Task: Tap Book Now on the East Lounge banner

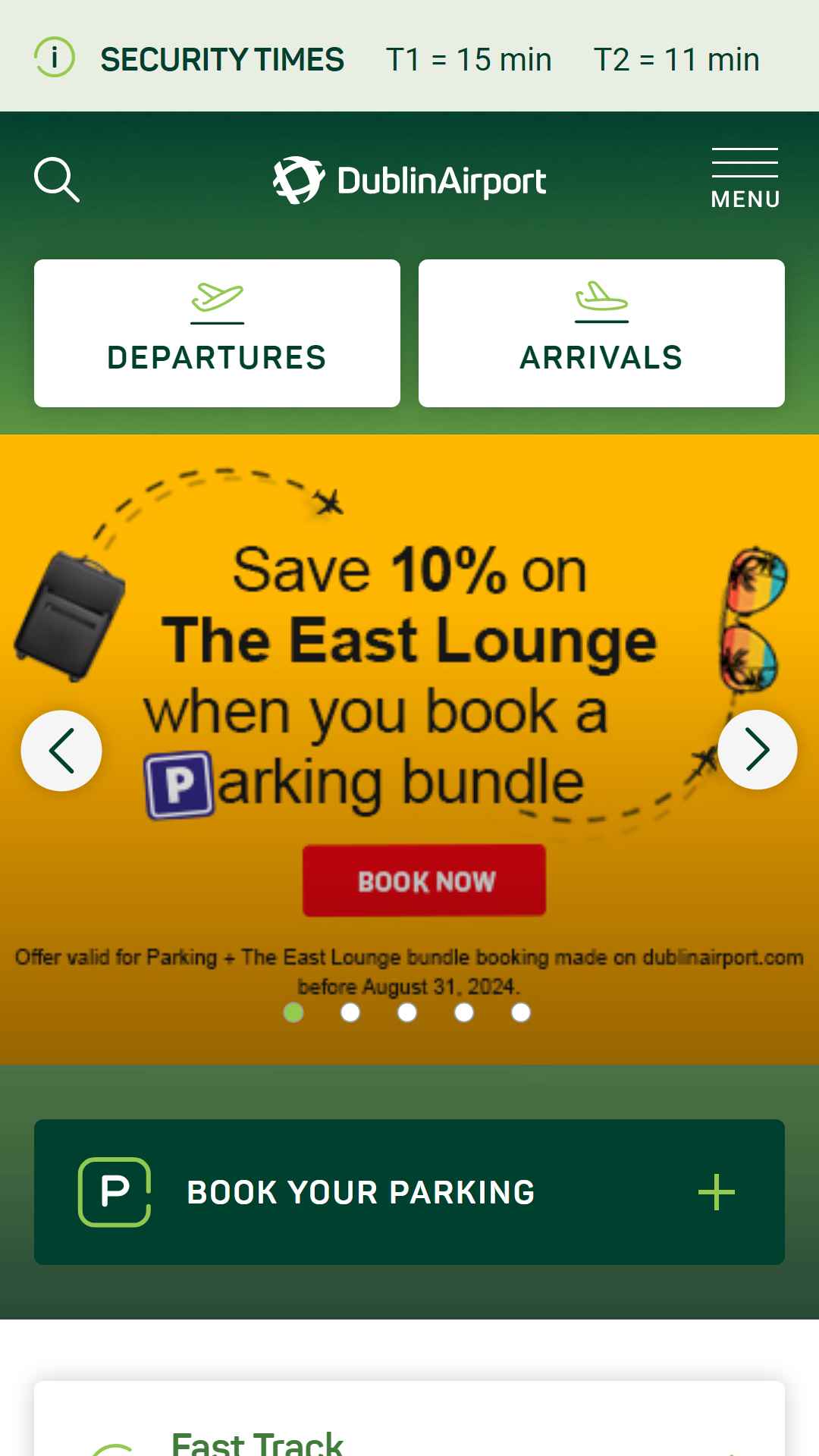Action: click(424, 880)
